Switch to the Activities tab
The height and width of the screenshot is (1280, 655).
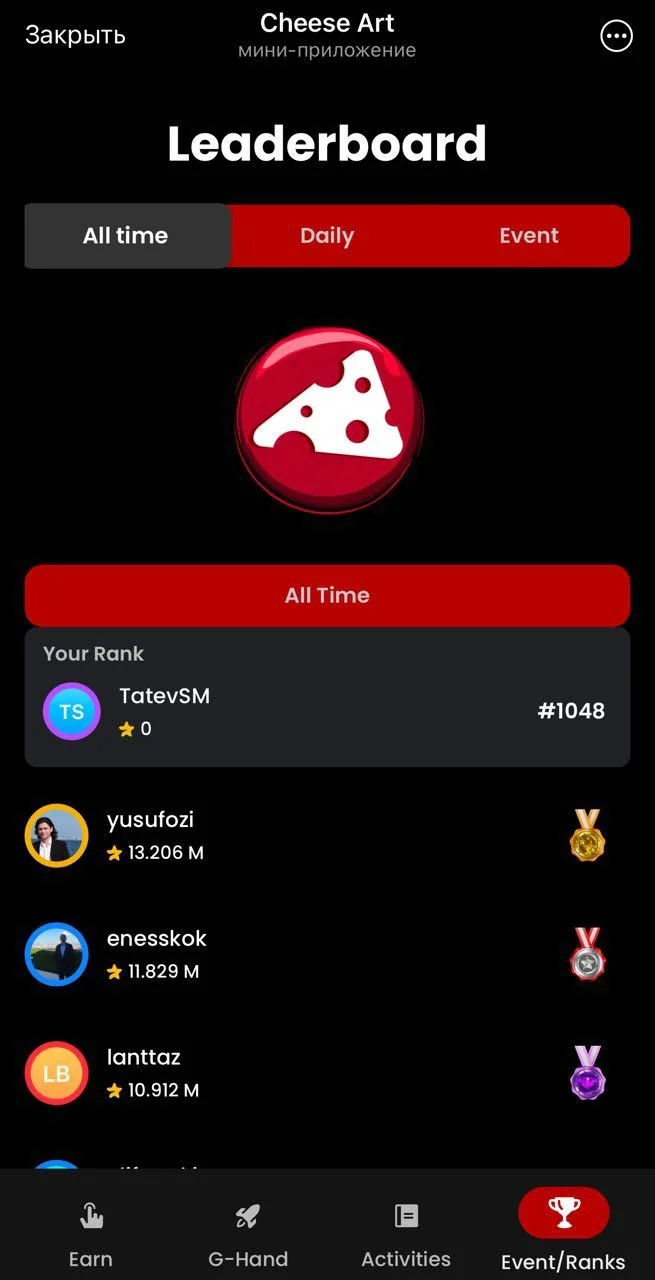click(x=406, y=1235)
